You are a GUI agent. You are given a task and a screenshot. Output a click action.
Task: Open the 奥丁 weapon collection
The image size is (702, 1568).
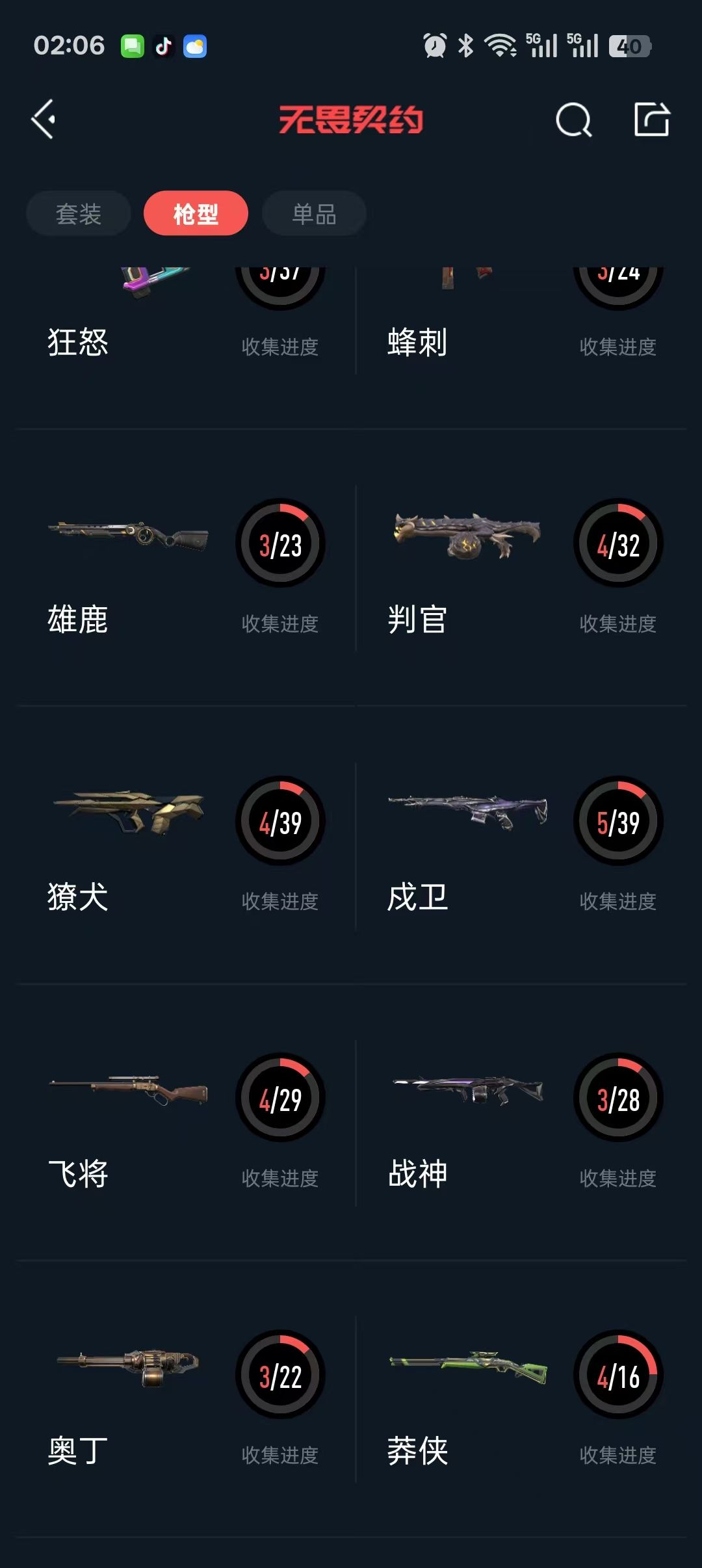[186, 1399]
